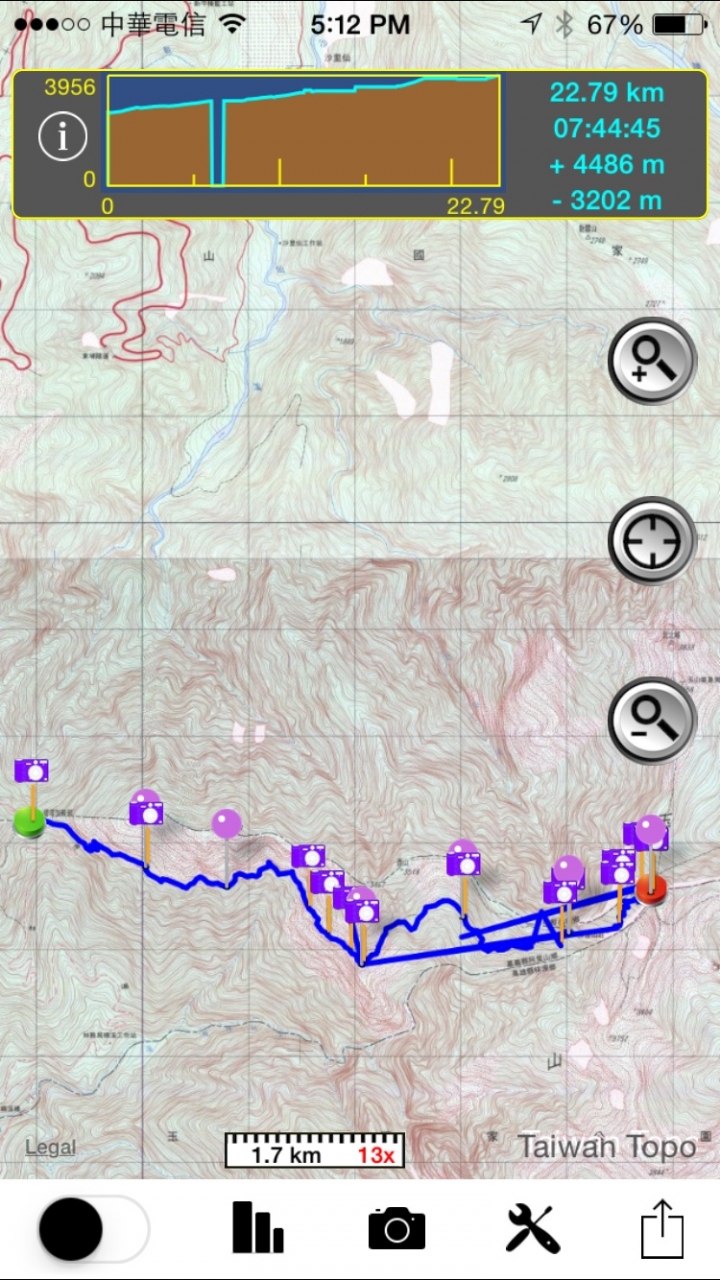
Task: Open track info via the i icon
Action: [62, 137]
